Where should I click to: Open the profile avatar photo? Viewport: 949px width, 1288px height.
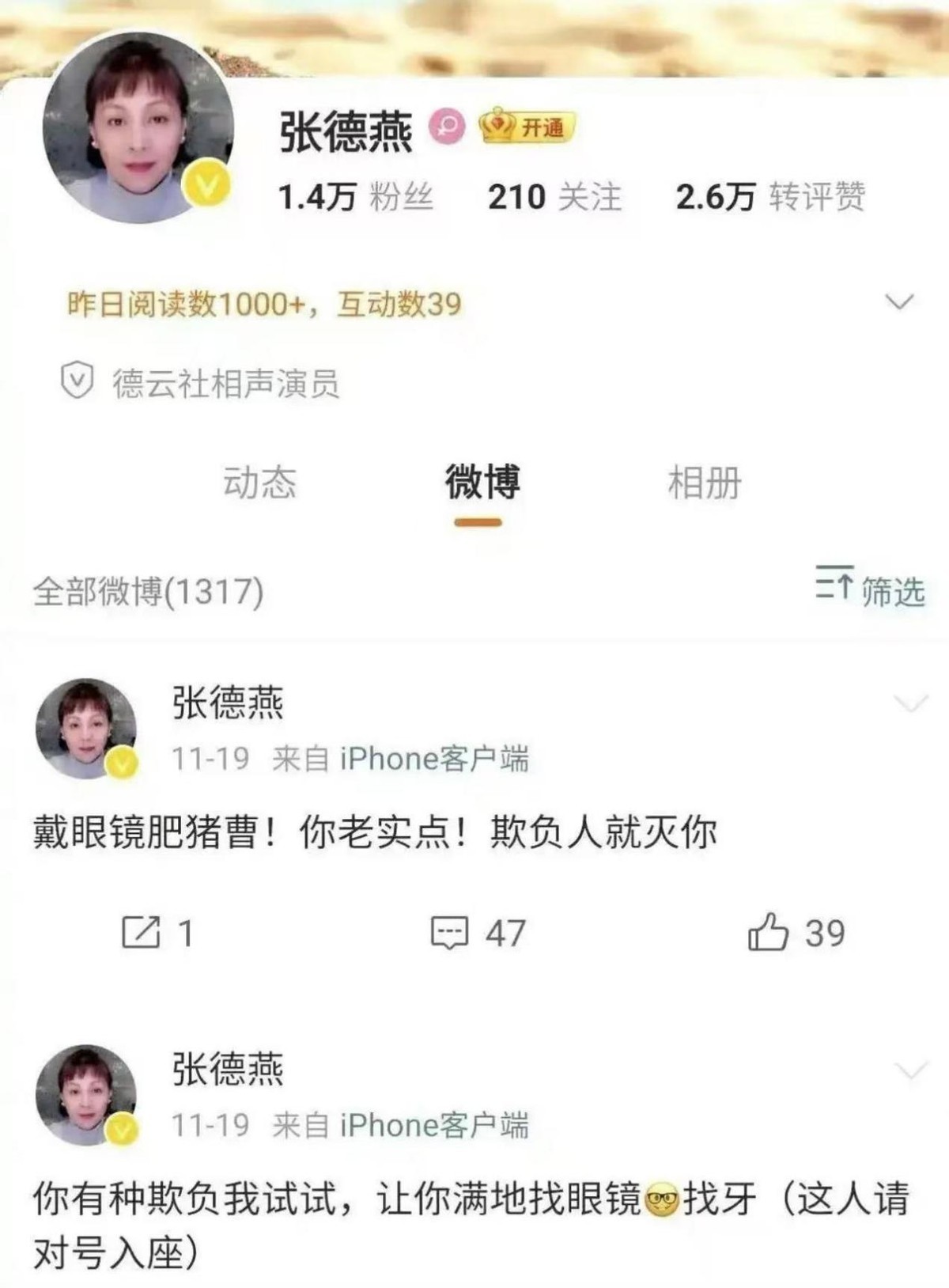click(x=138, y=129)
